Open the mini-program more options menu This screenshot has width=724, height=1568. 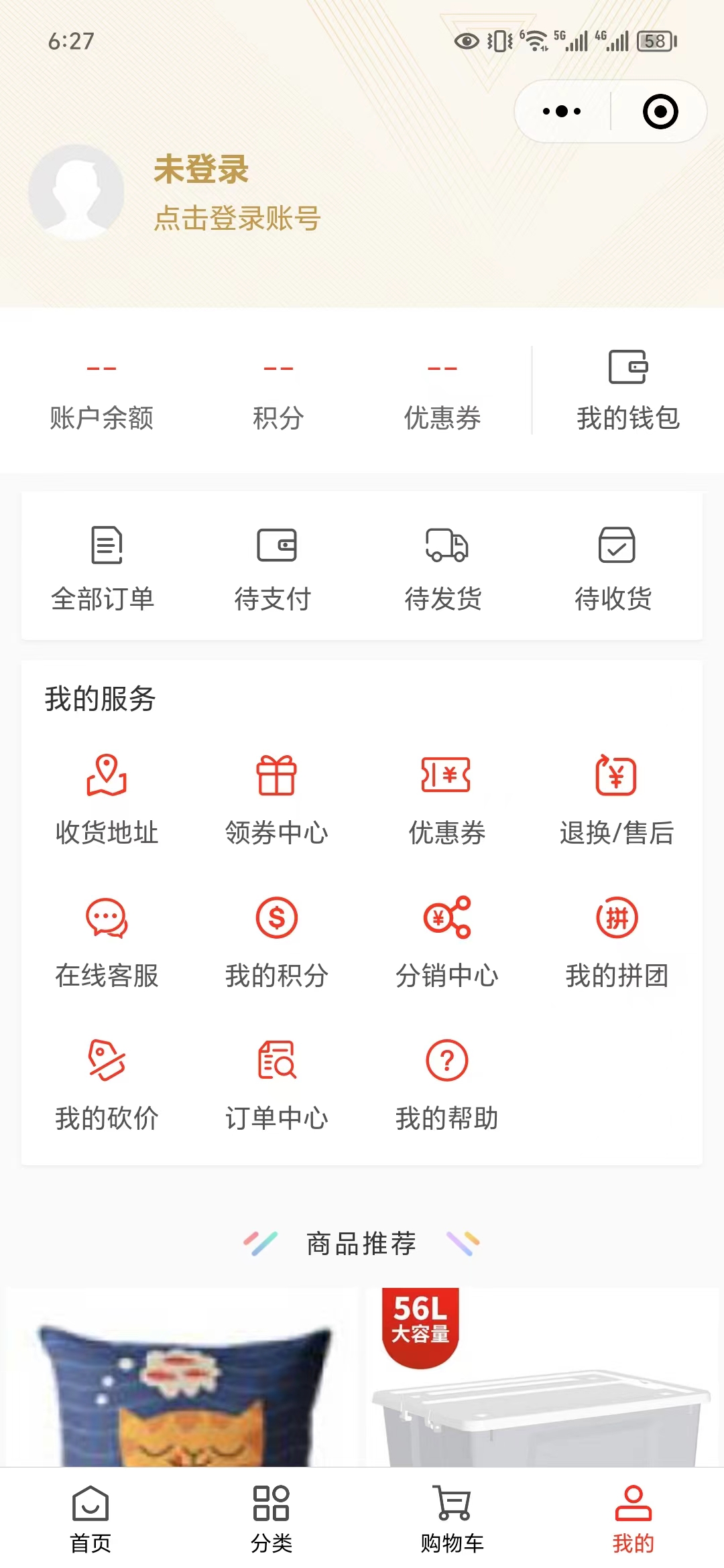point(560,111)
